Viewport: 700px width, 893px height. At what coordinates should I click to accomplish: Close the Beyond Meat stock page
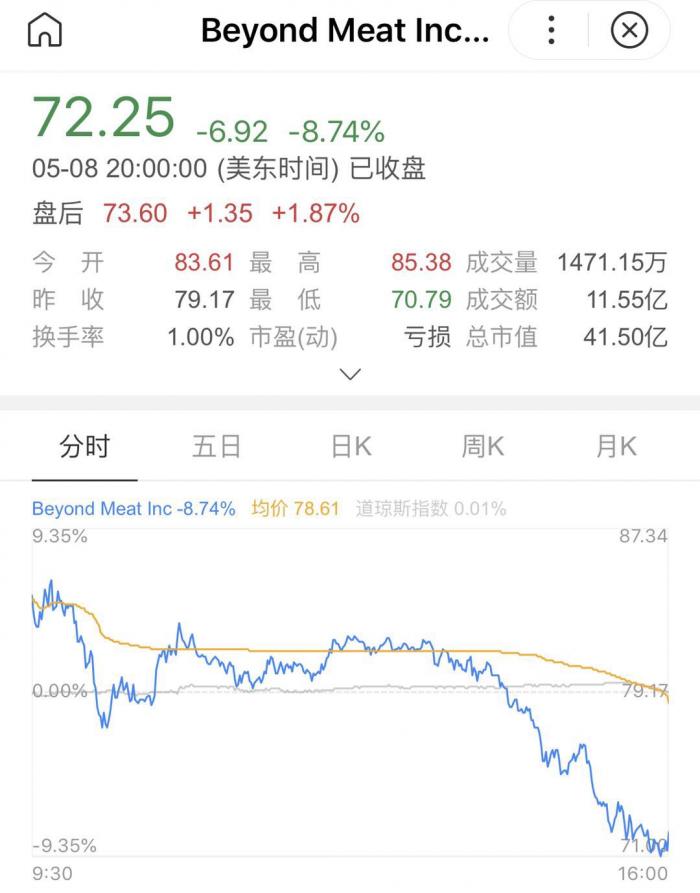click(x=629, y=31)
